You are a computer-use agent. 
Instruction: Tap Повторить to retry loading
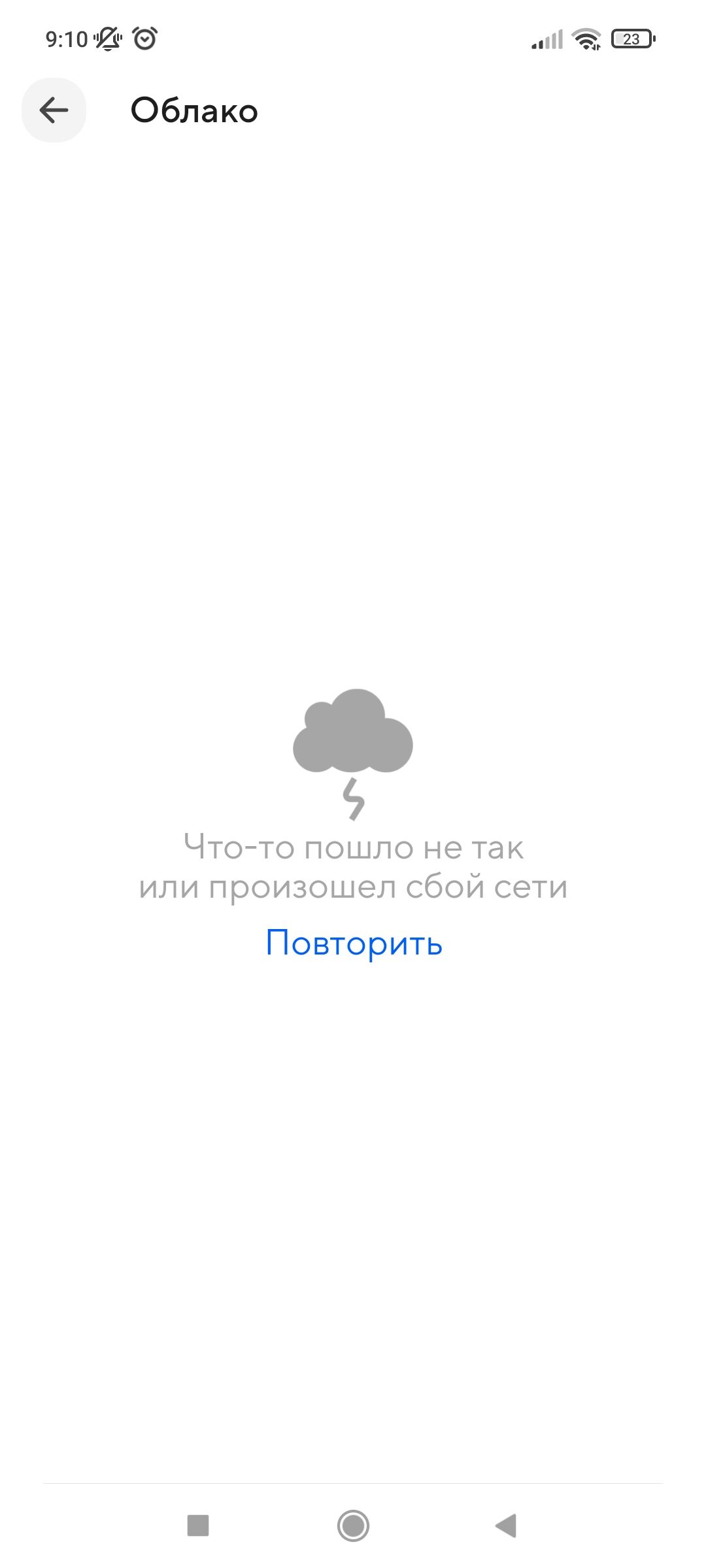pyautogui.click(x=354, y=943)
